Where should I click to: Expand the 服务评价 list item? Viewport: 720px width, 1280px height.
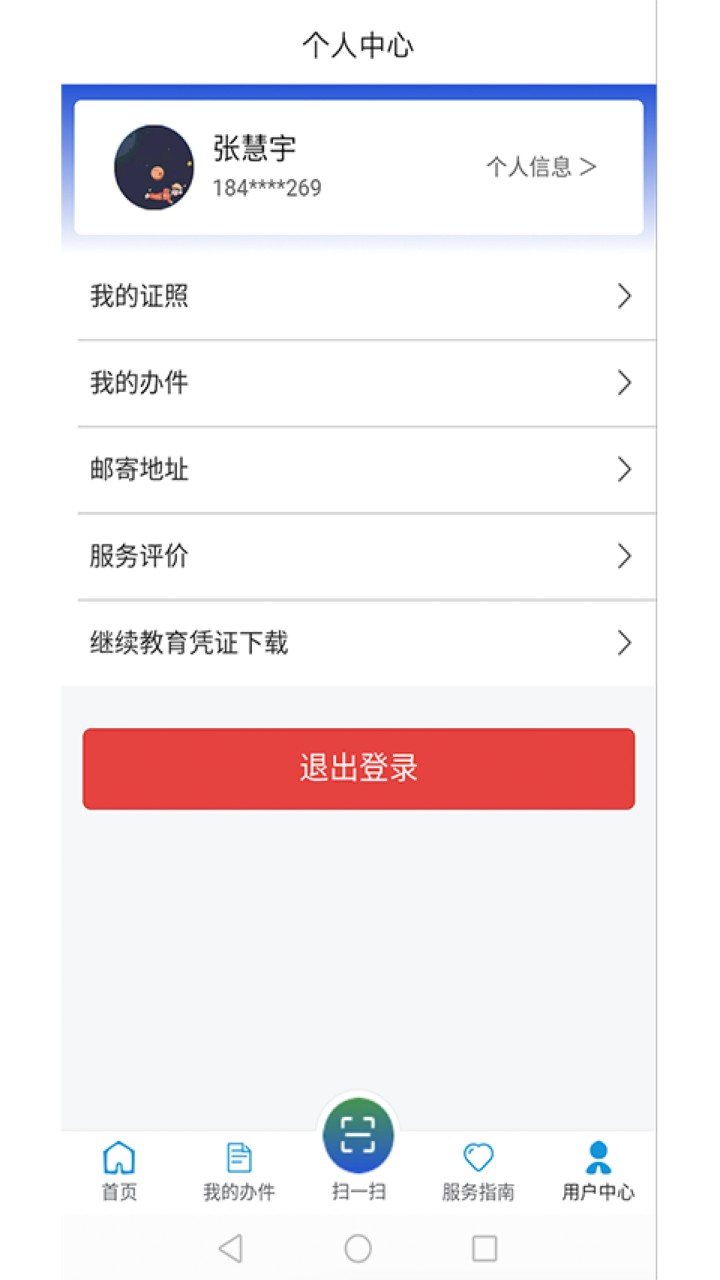(360, 557)
